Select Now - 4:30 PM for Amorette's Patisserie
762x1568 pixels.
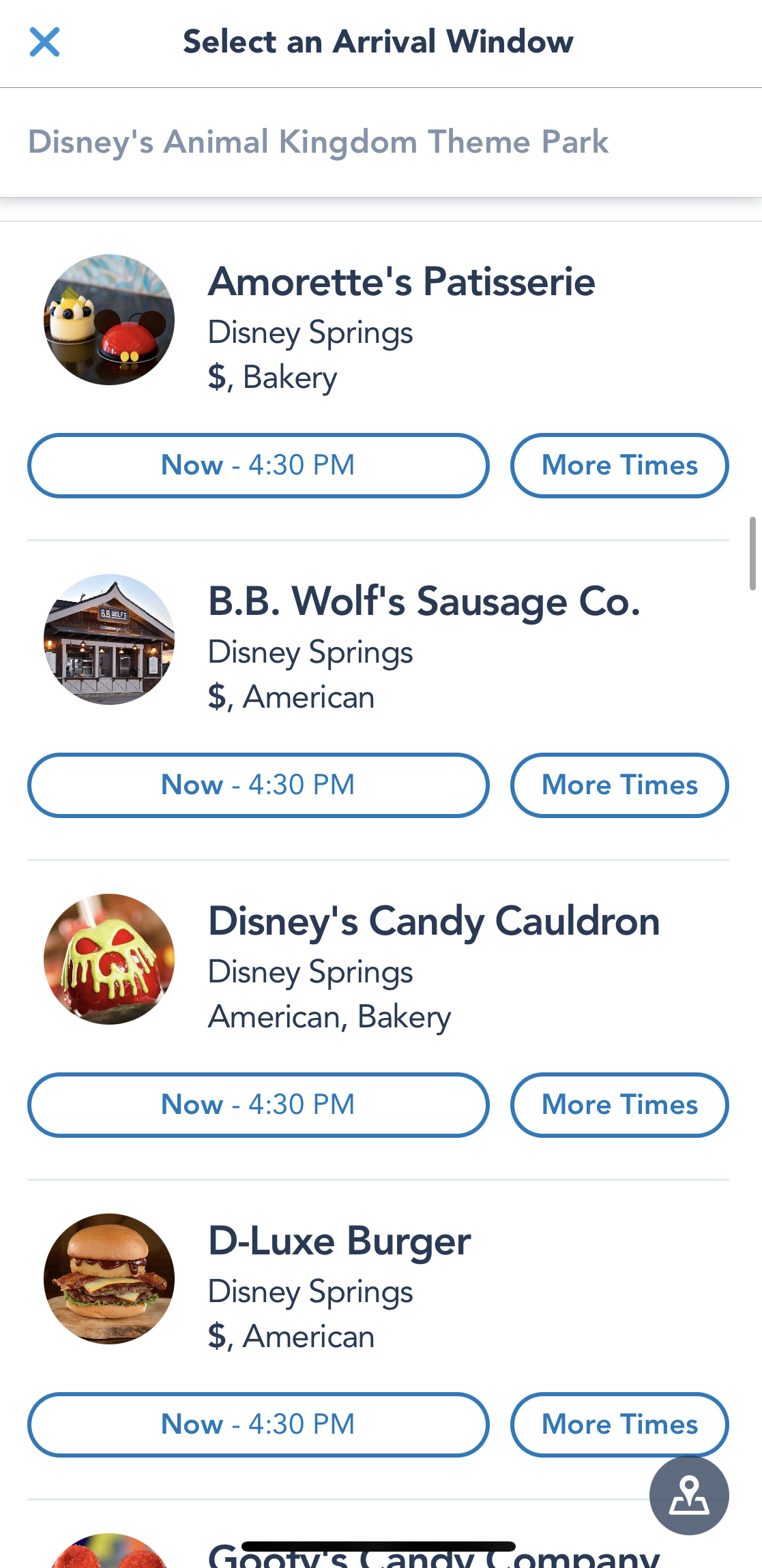(x=258, y=466)
